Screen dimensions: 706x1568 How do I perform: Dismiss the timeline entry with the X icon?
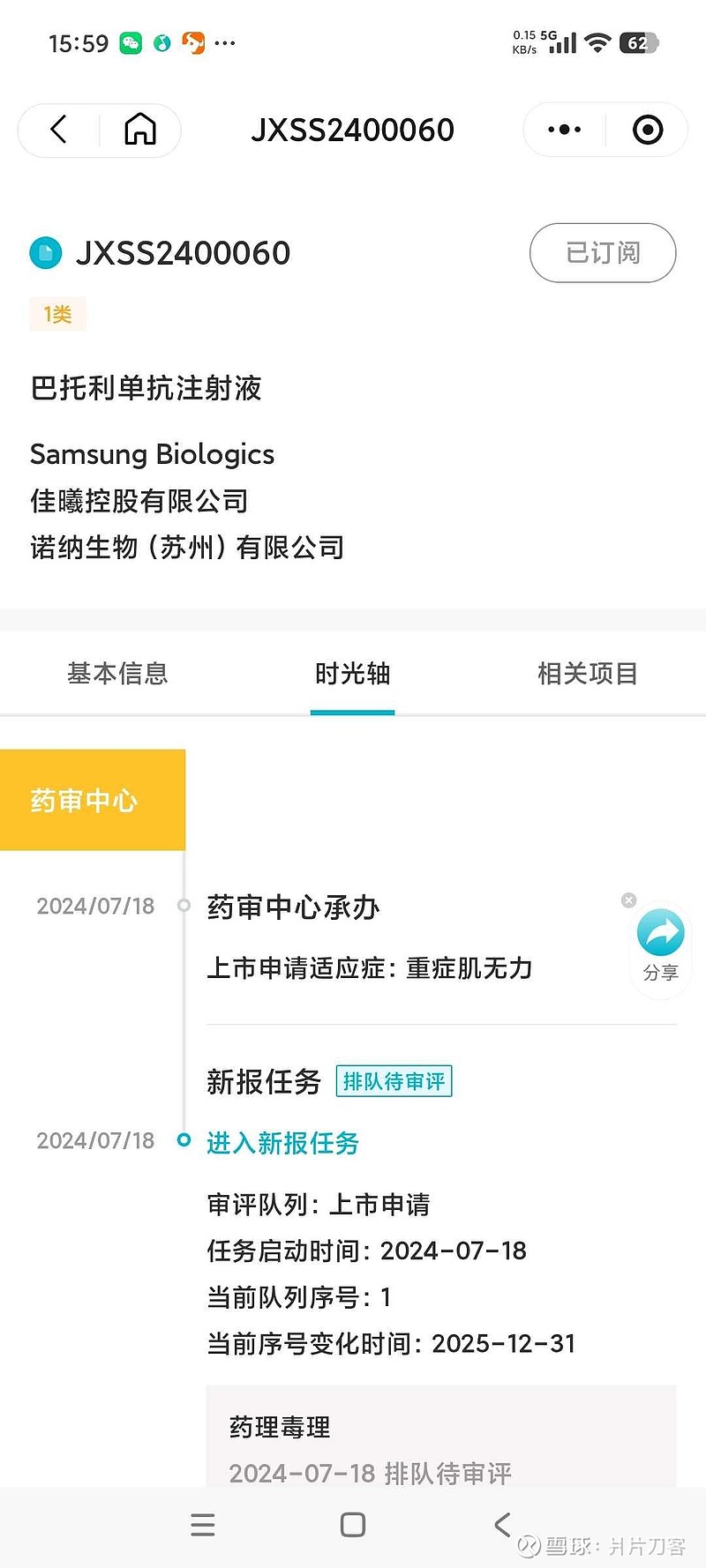tap(628, 900)
